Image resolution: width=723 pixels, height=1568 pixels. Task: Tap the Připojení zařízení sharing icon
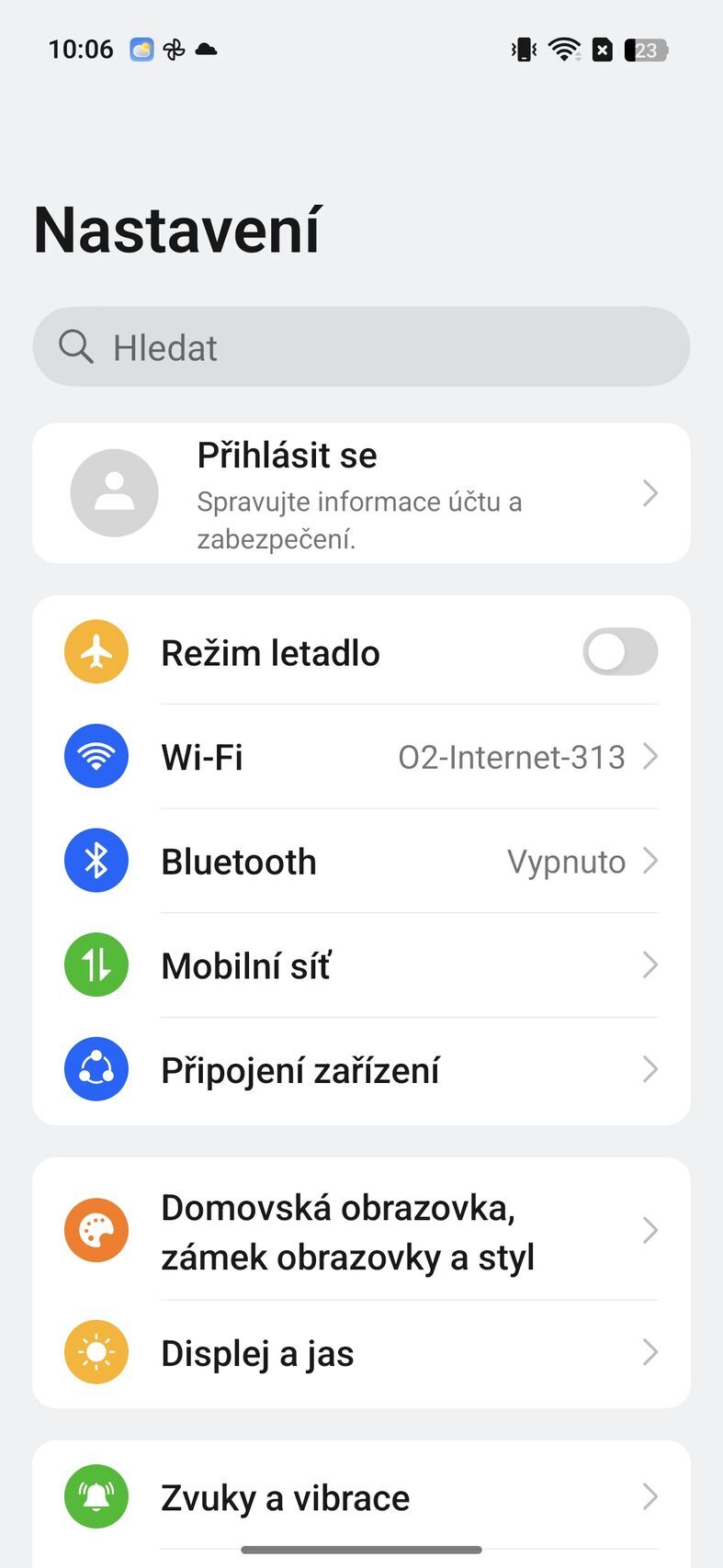96,1069
